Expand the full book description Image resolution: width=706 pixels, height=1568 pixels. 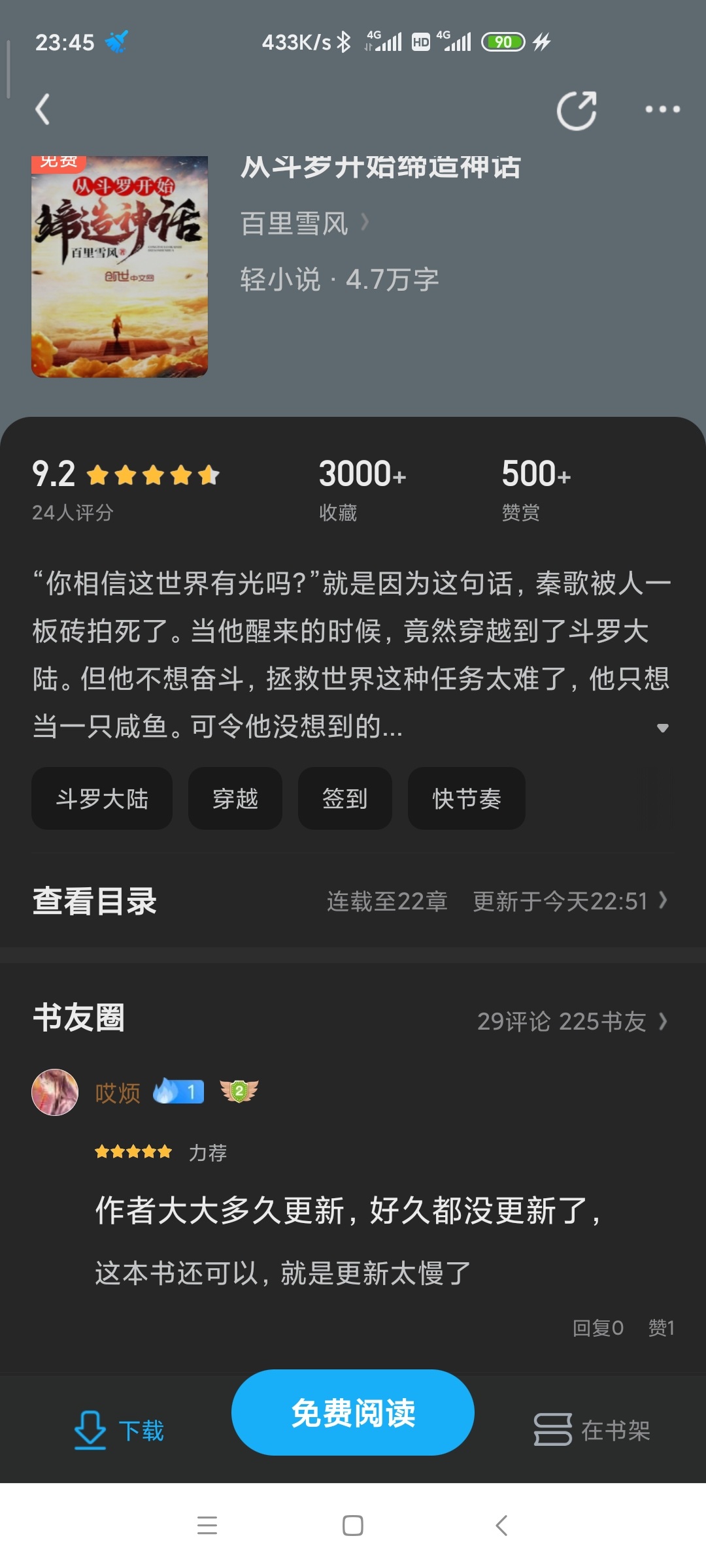pyautogui.click(x=662, y=728)
